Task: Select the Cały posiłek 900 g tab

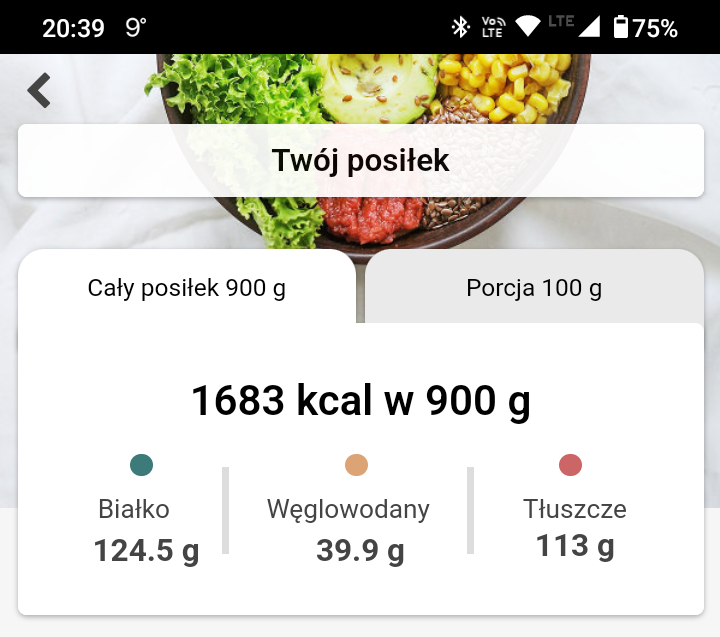Action: pyautogui.click(x=187, y=288)
